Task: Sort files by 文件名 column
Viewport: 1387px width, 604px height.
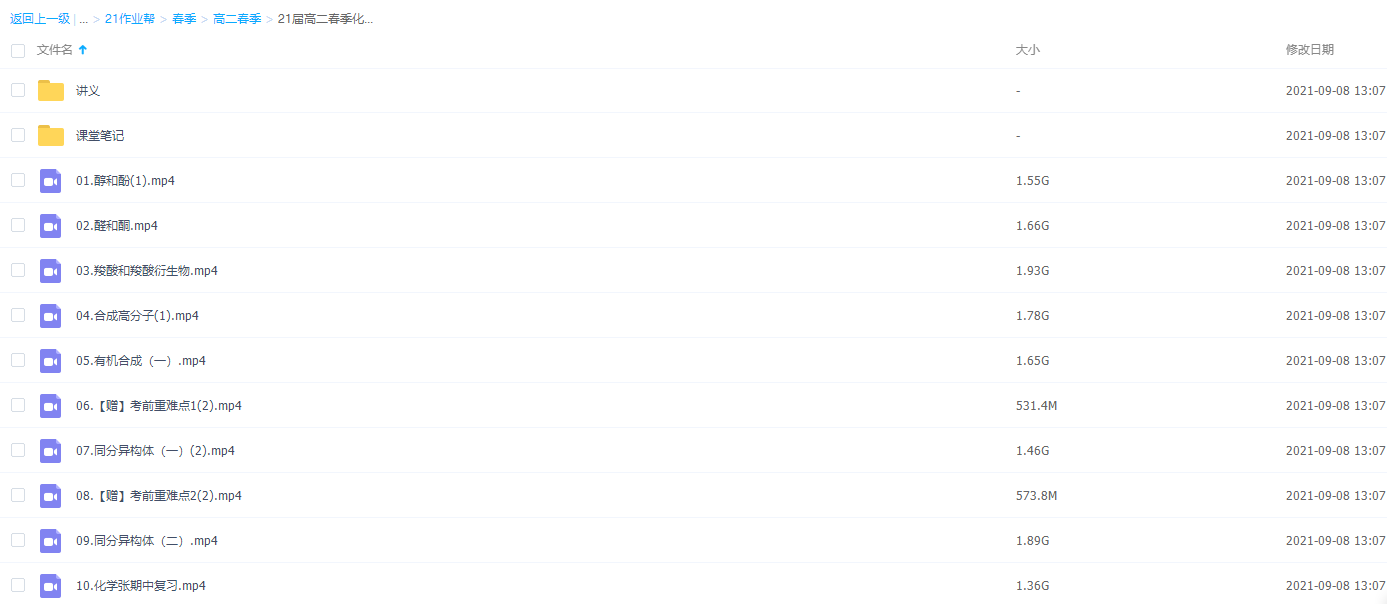Action: pyautogui.click(x=55, y=50)
